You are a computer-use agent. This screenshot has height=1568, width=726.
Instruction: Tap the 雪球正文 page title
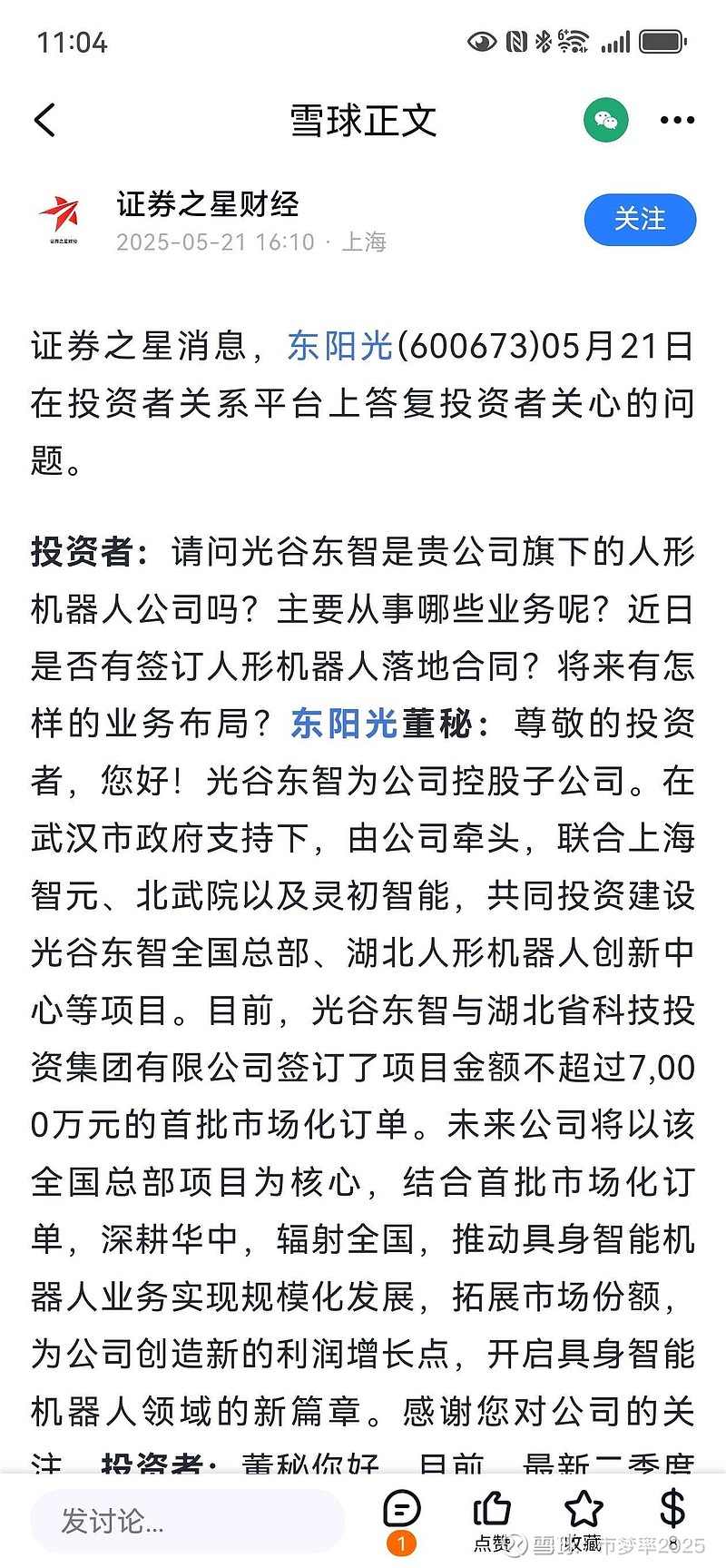pyautogui.click(x=363, y=119)
